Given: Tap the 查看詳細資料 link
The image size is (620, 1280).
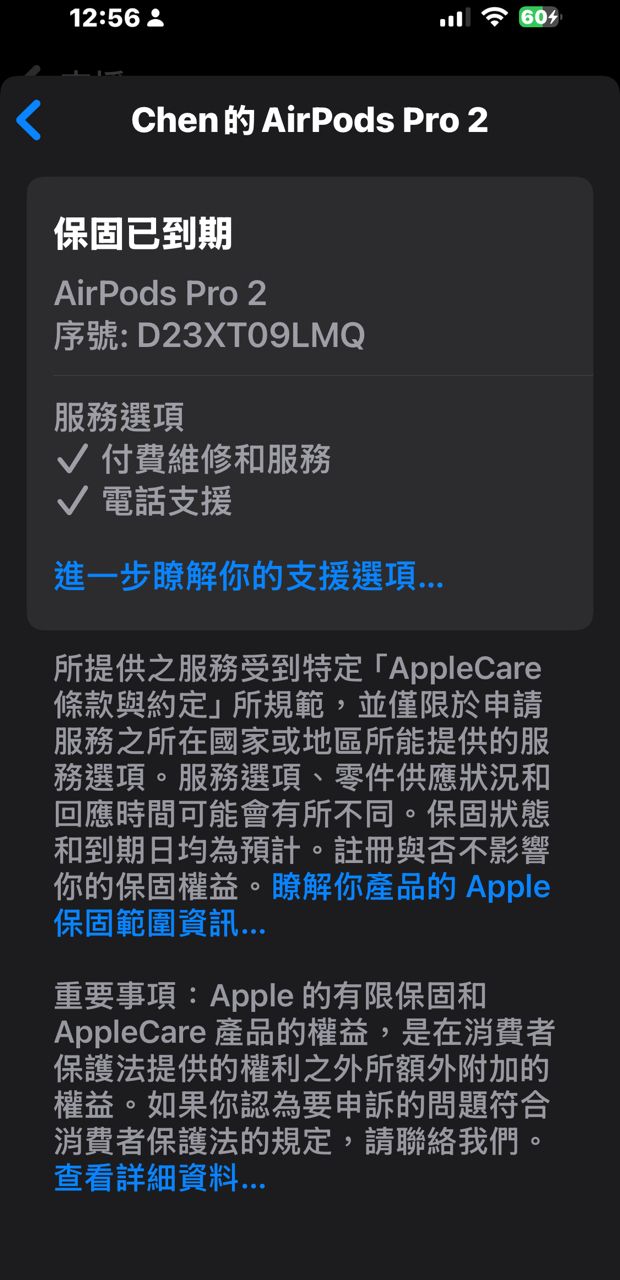Looking at the screenshot, I should click(160, 1178).
